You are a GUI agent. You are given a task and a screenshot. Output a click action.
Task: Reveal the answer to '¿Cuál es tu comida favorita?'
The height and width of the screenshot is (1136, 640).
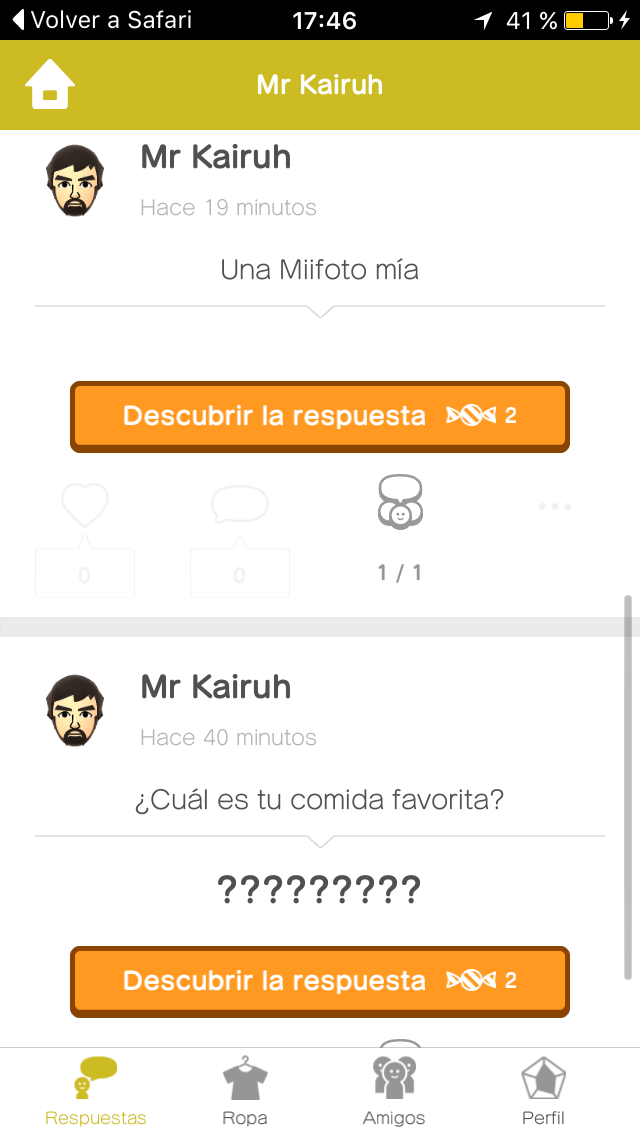pyautogui.click(x=320, y=981)
